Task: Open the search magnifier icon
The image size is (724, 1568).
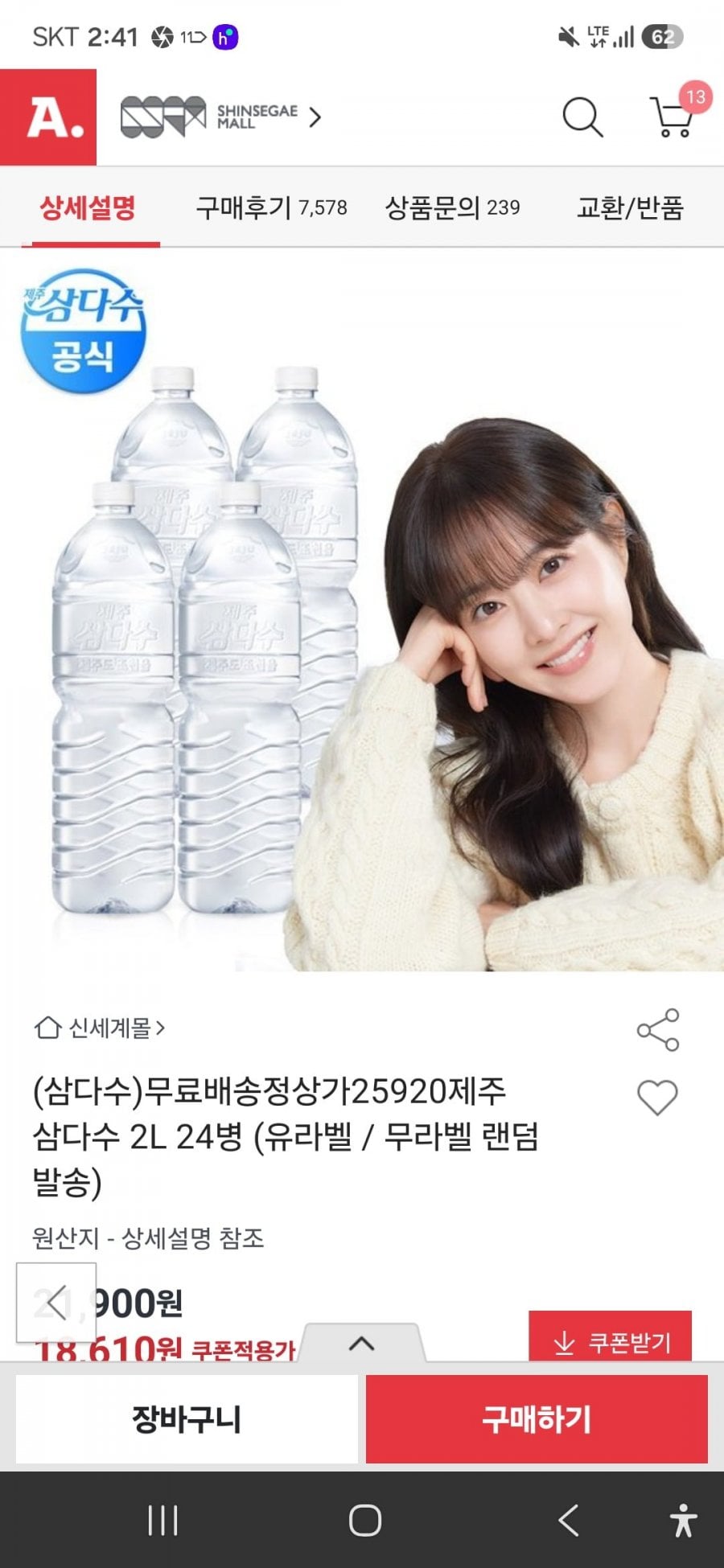Action: coord(582,117)
